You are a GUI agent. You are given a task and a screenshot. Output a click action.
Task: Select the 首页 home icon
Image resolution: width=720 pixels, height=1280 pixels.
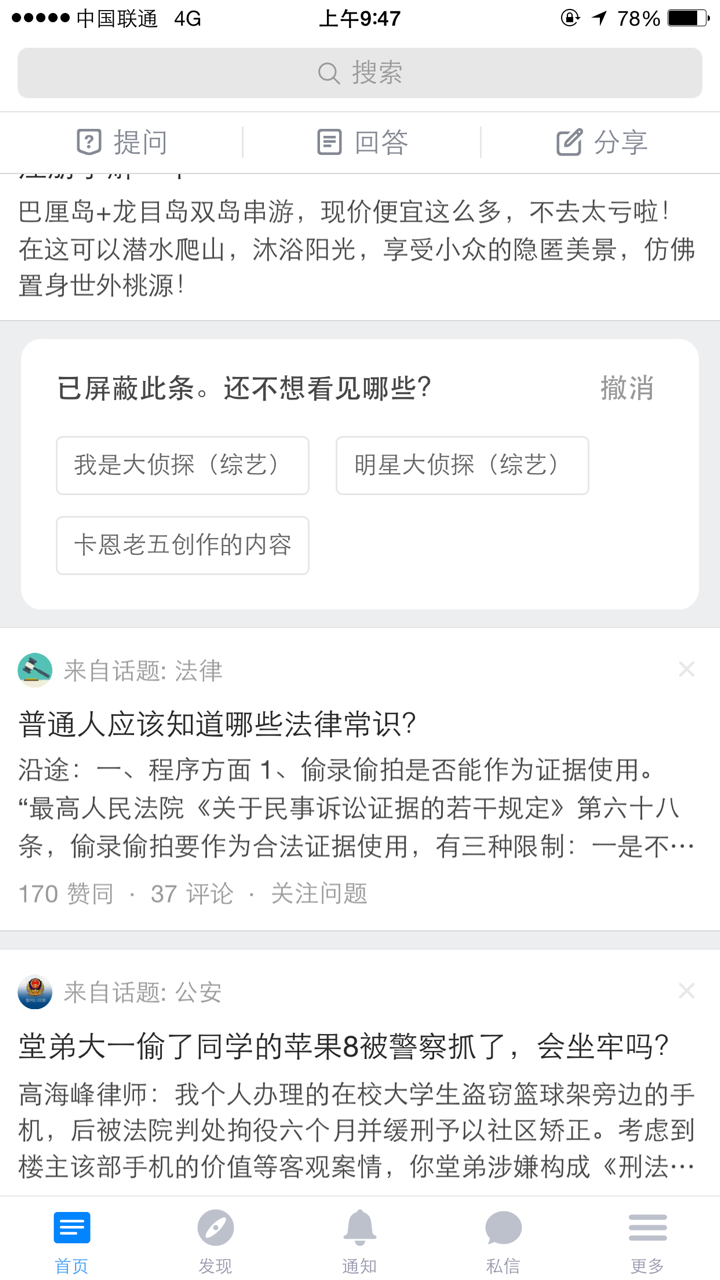[x=70, y=1226]
